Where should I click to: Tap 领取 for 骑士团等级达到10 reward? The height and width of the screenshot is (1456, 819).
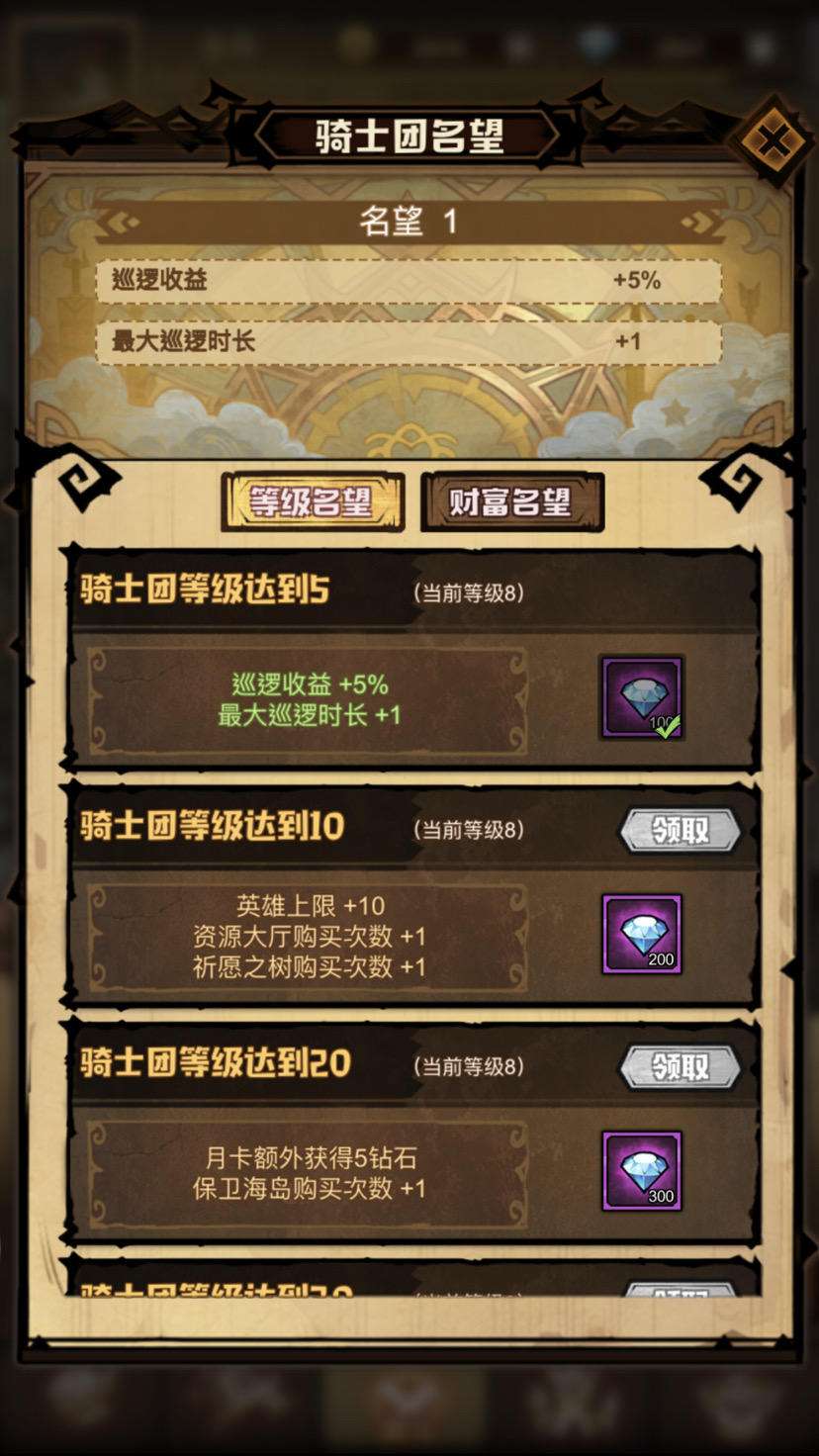pos(681,831)
